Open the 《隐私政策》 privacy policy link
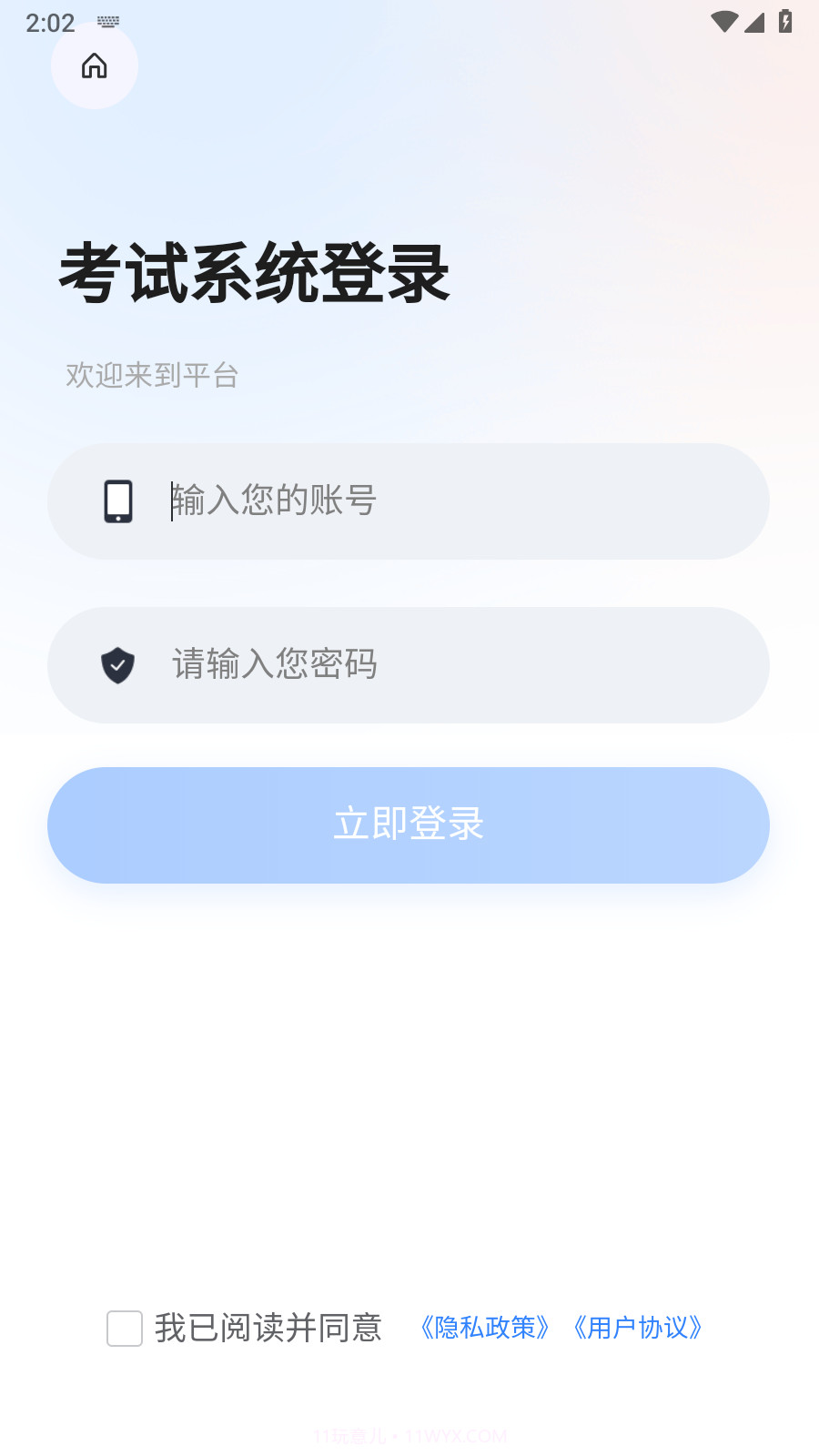Screen dimensions: 819x1456 click(486, 1329)
